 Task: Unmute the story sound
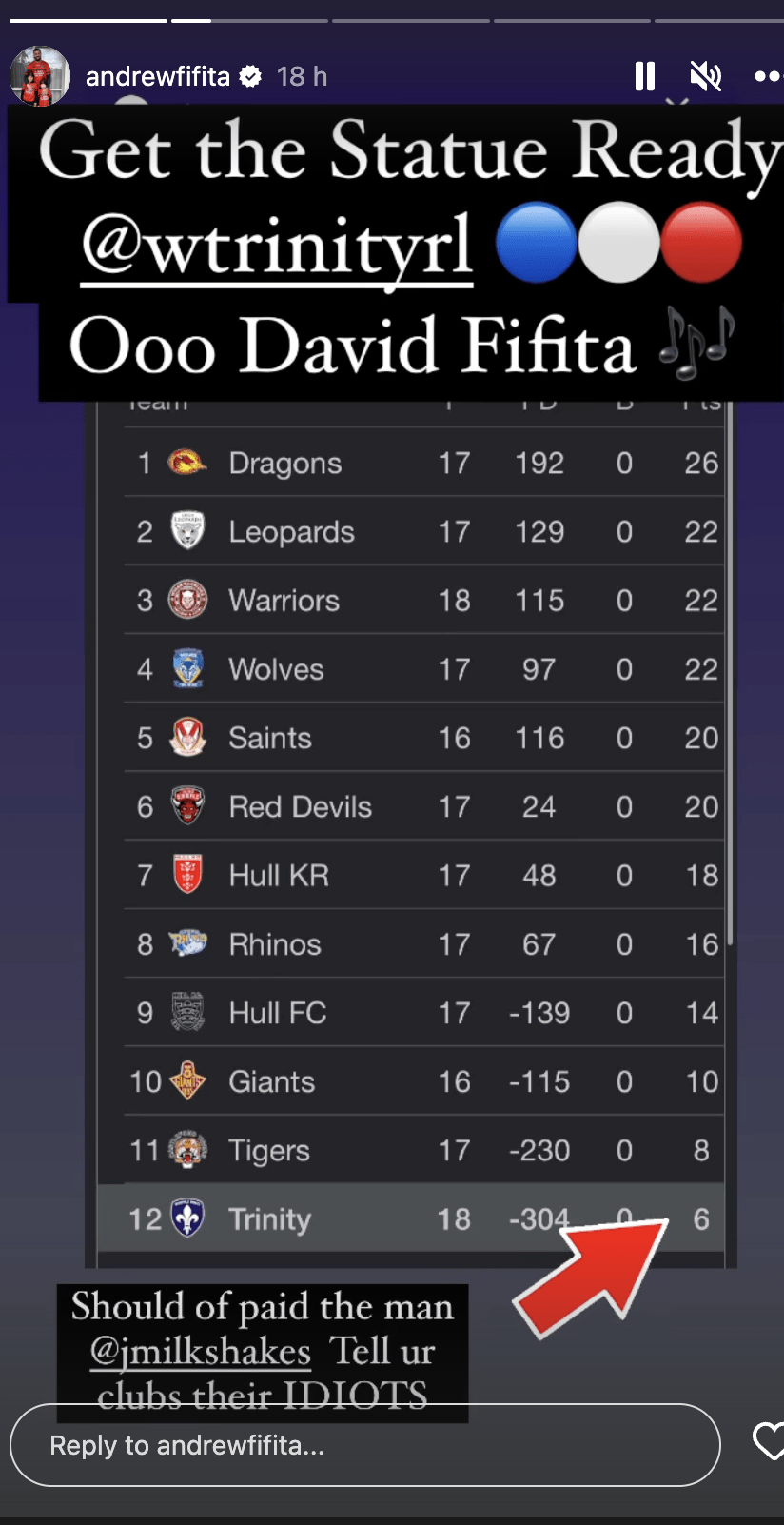point(705,76)
